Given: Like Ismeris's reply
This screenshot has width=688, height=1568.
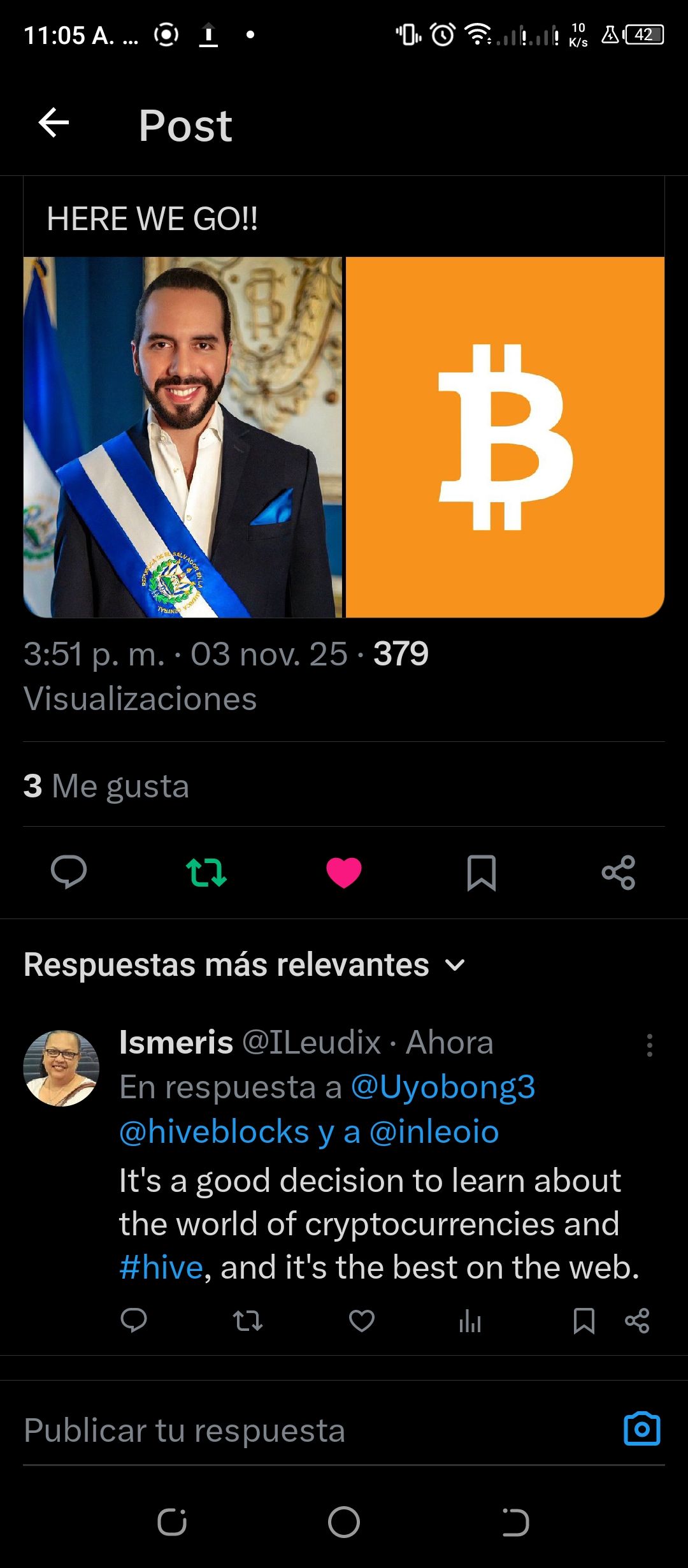Looking at the screenshot, I should point(362,1321).
